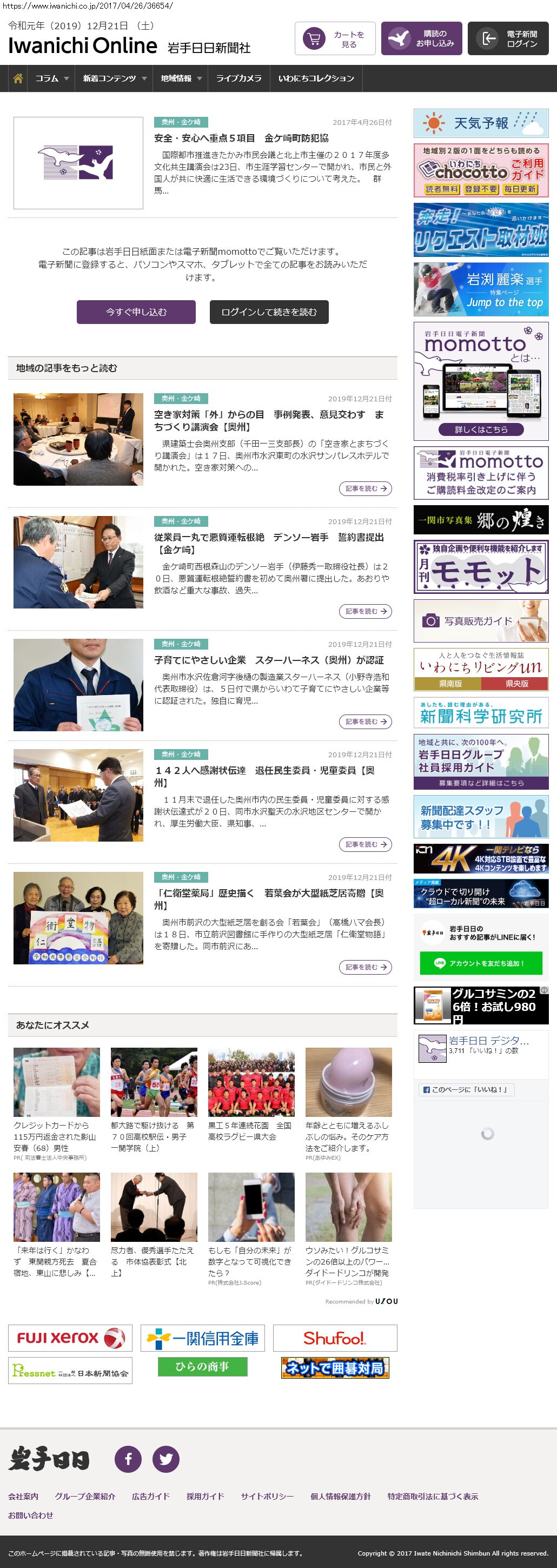The height and width of the screenshot is (1568, 557).
Task: Open ライブカメラ
Action: [x=238, y=78]
